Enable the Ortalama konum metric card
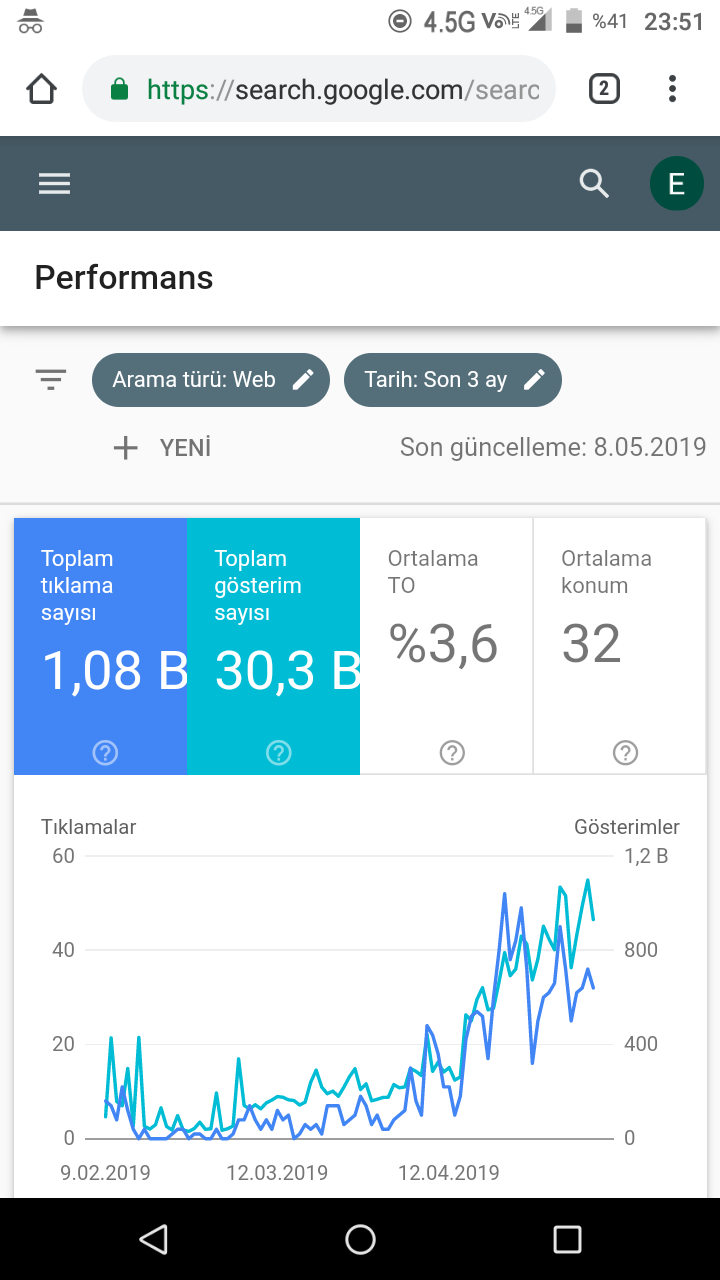The width and height of the screenshot is (720, 1280). (x=620, y=646)
